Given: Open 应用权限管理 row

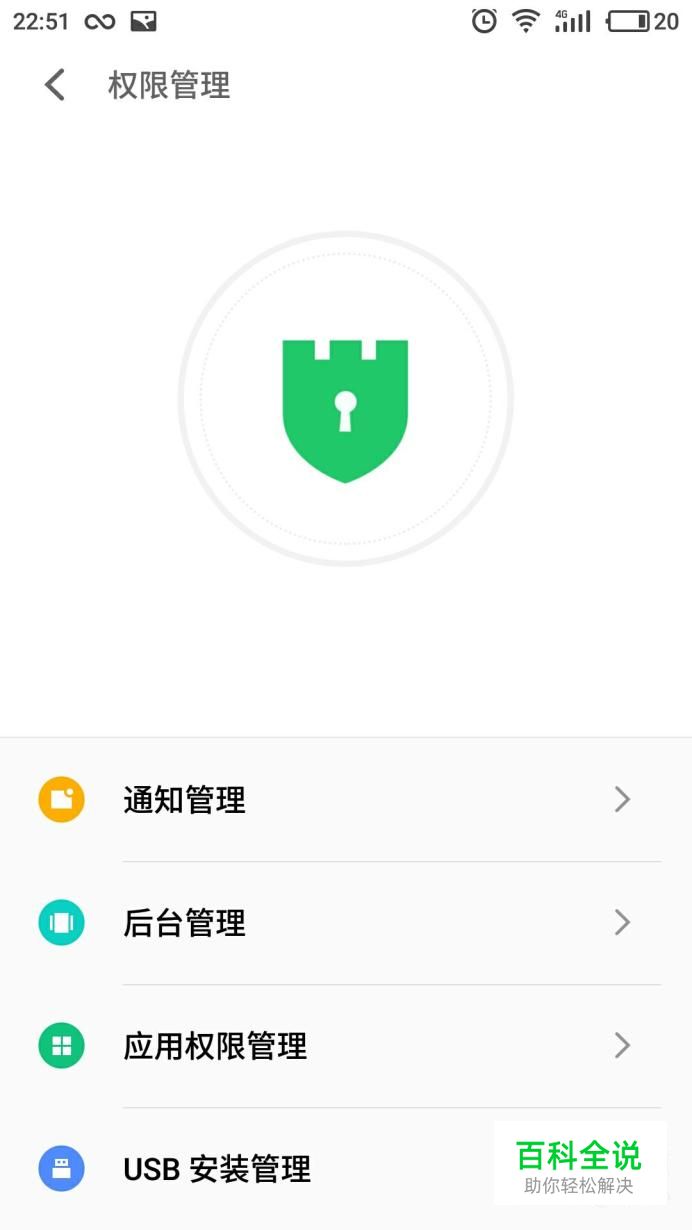Looking at the screenshot, I should pos(346,1046).
